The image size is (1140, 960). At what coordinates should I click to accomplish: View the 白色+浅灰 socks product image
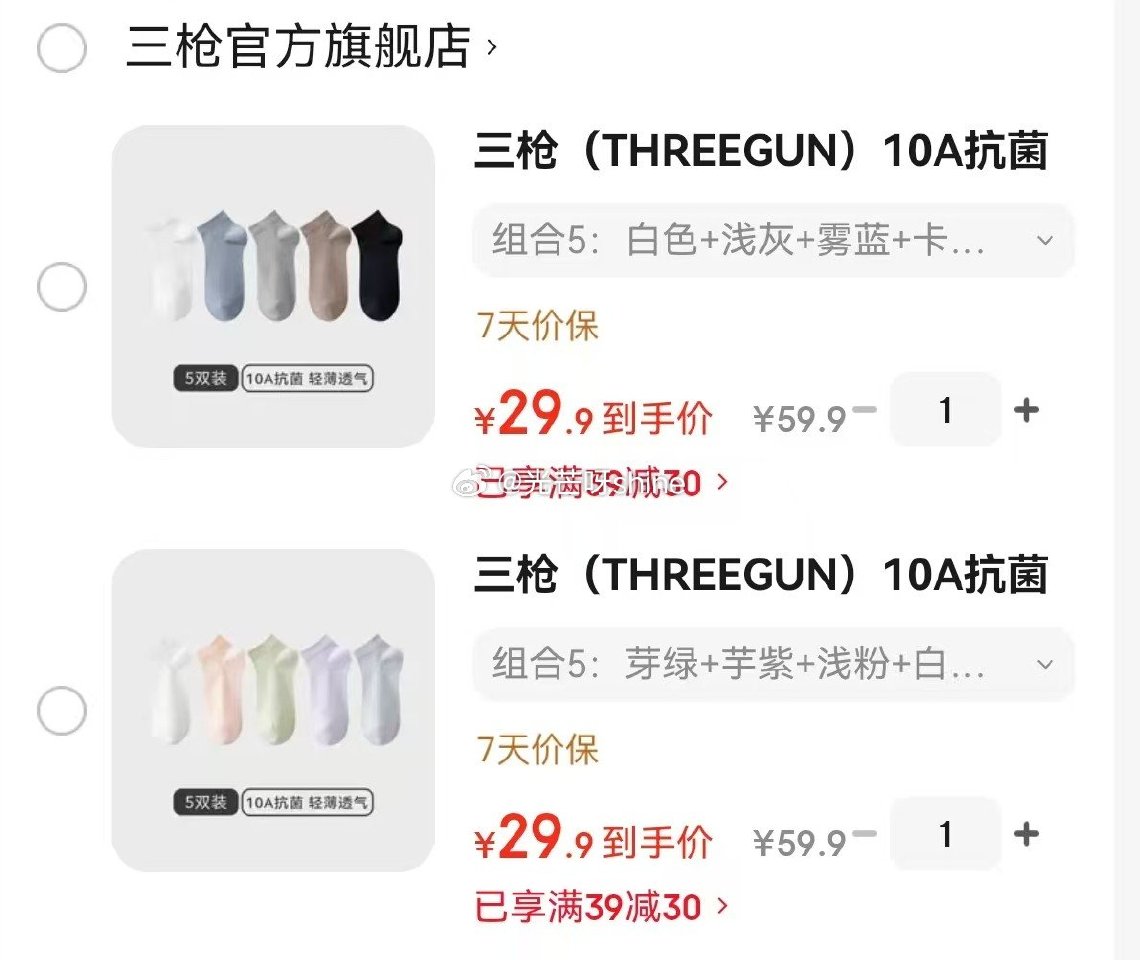(273, 286)
